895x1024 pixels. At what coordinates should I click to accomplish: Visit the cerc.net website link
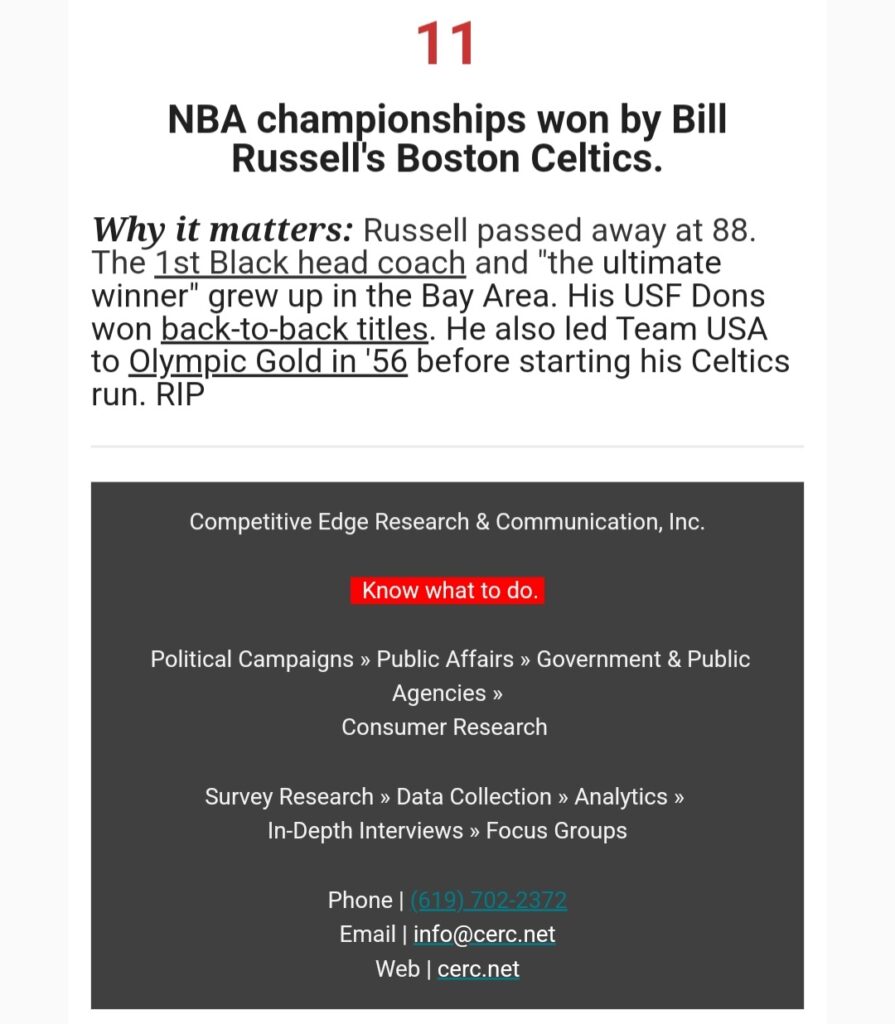pos(478,969)
